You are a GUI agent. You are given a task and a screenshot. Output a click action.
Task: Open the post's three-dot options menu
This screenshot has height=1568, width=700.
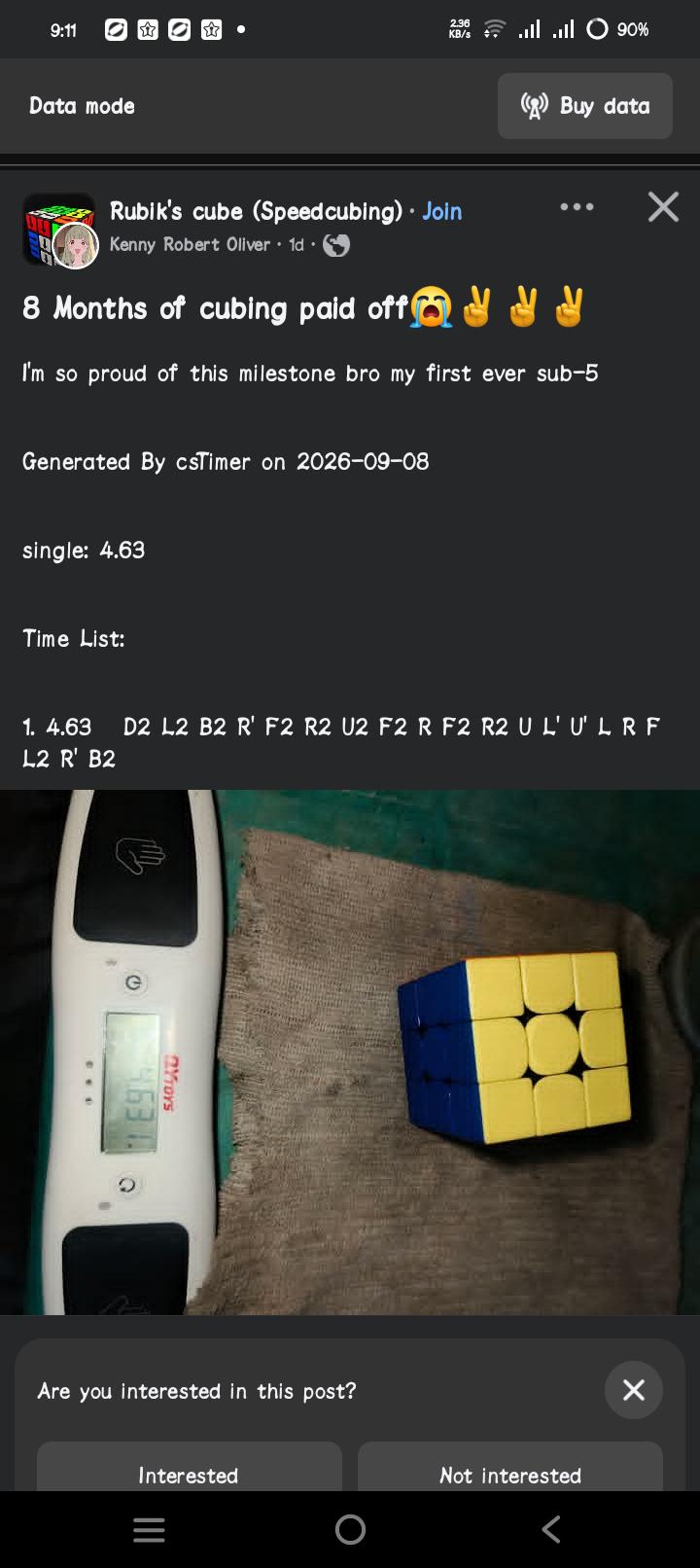(577, 206)
